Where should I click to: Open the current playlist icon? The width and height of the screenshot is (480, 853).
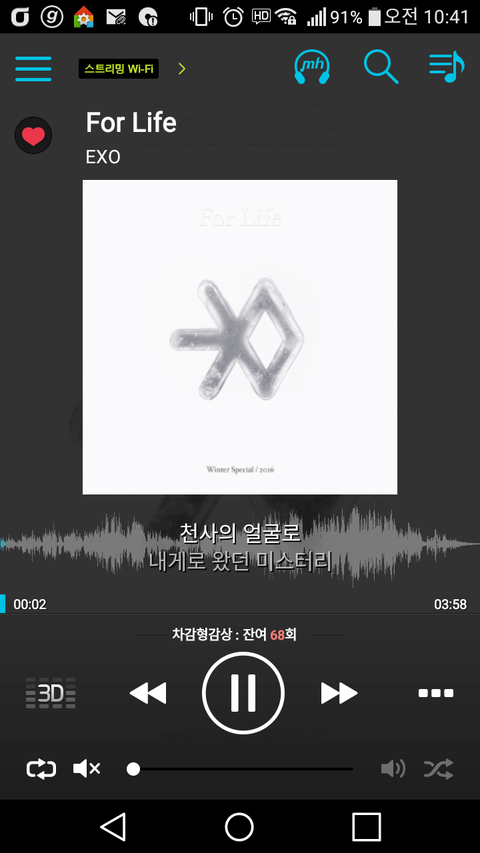click(x=446, y=67)
